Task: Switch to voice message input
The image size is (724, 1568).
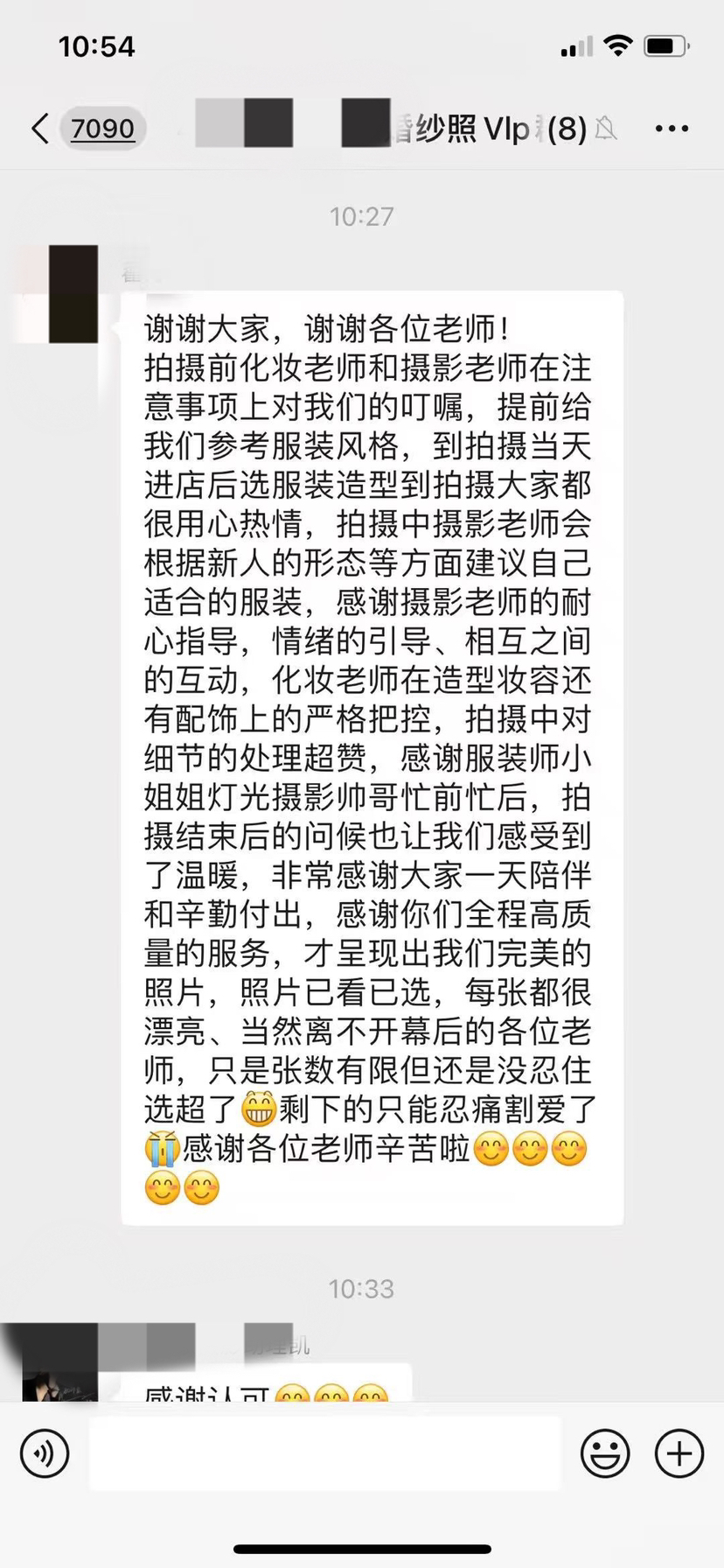Action: (45, 1453)
